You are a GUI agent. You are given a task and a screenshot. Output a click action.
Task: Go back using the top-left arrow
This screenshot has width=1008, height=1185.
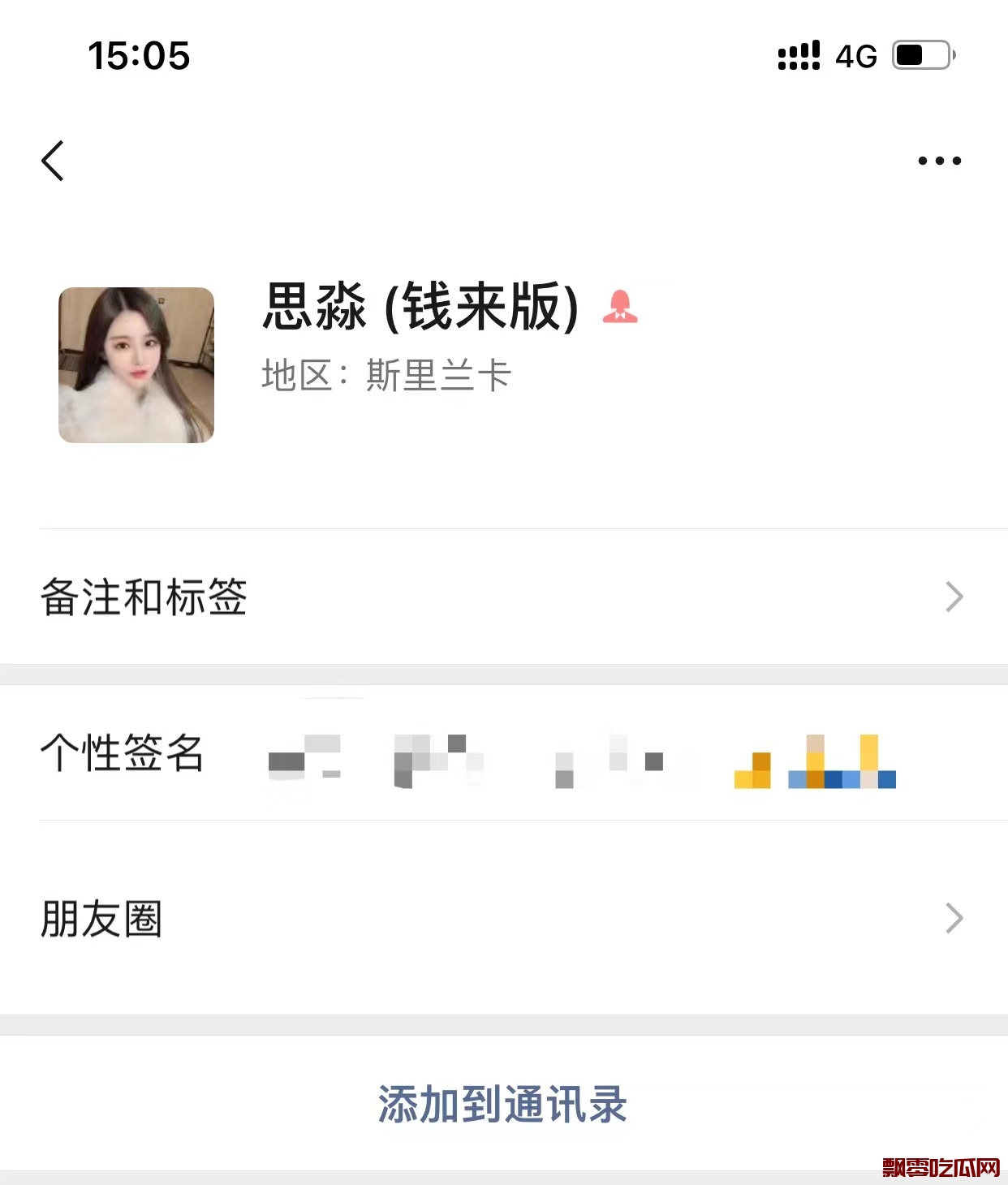(x=53, y=161)
